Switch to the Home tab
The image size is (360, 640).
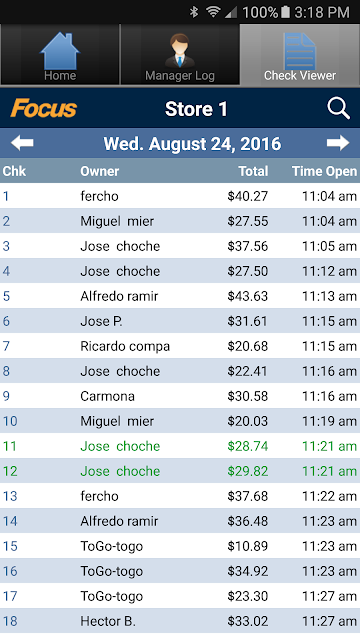coord(60,55)
